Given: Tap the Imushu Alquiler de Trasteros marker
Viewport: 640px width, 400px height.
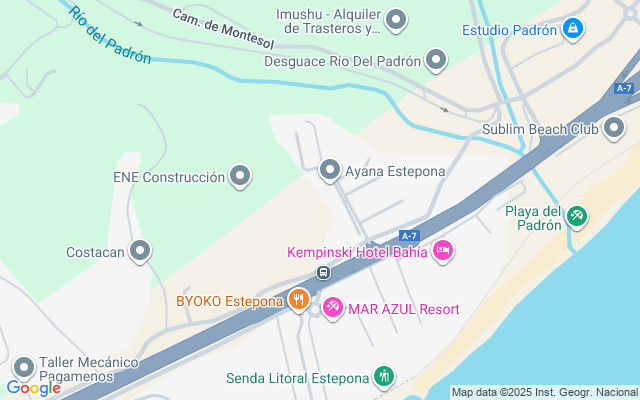Looking at the screenshot, I should click(x=397, y=19).
